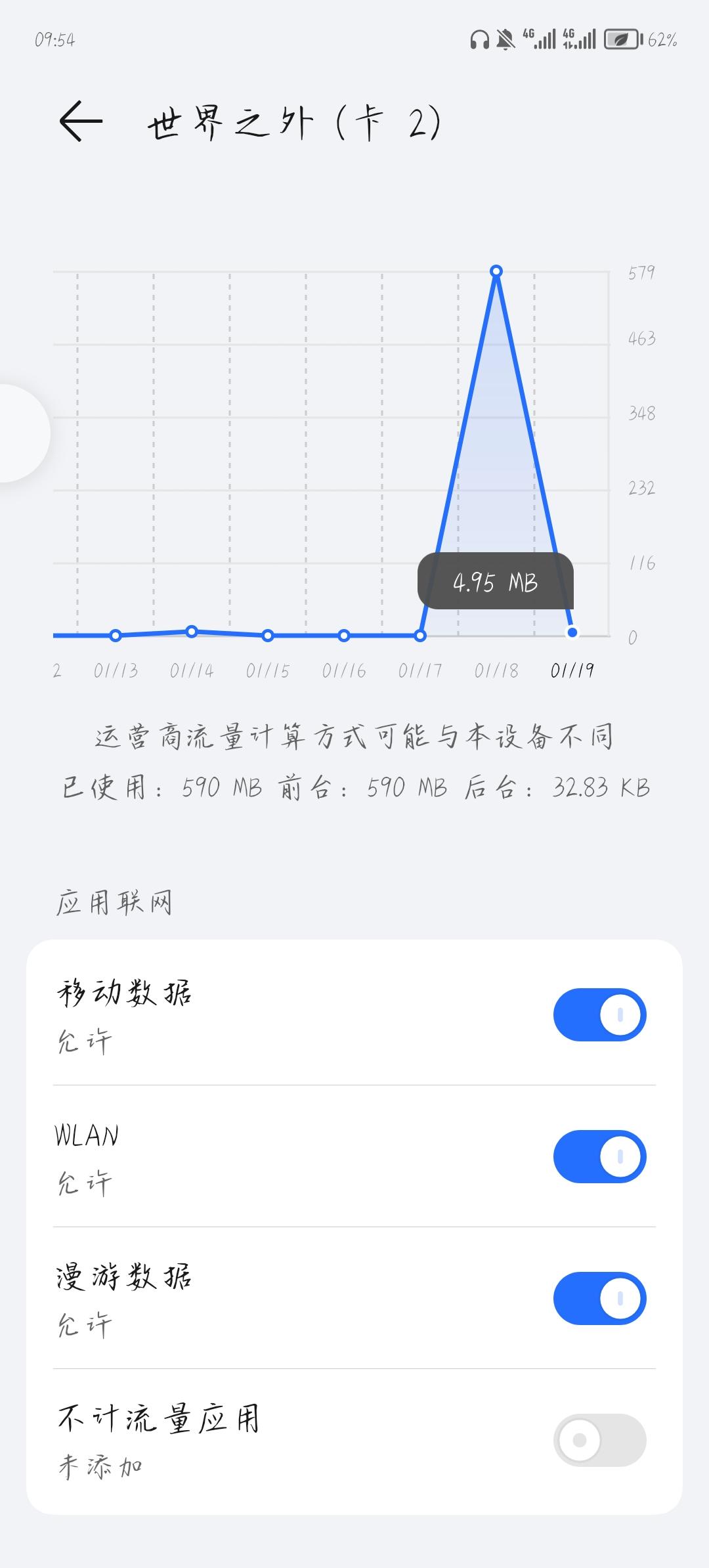Tap the muted notification bell icon
Image resolution: width=709 pixels, height=1568 pixels.
point(505,39)
